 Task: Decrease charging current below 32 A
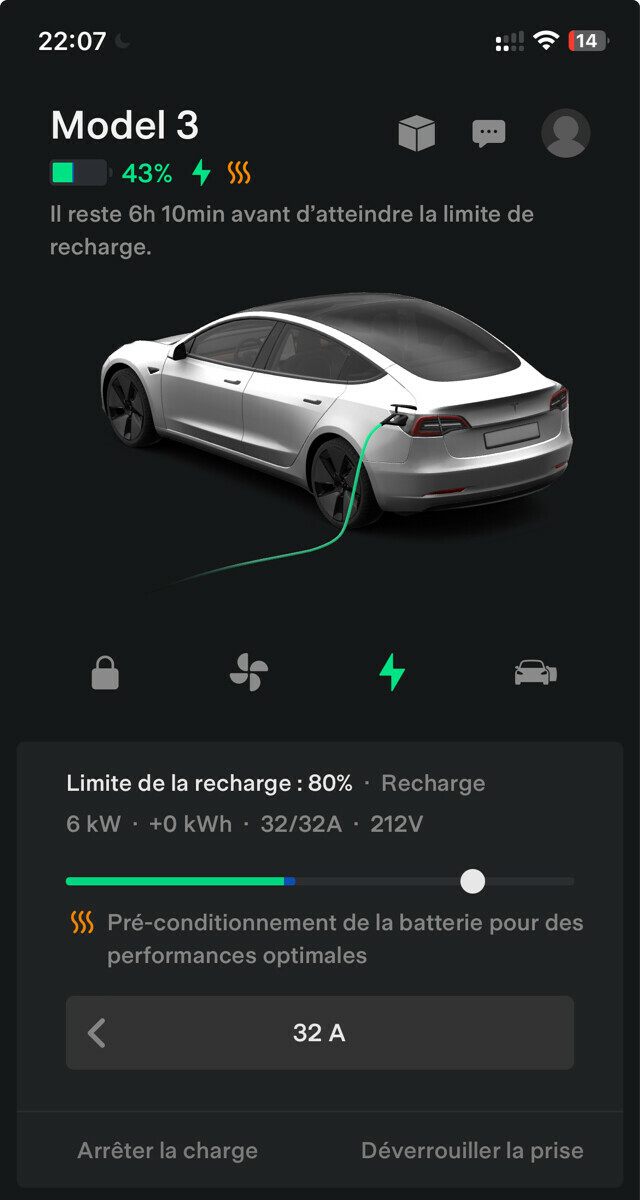[97, 1033]
